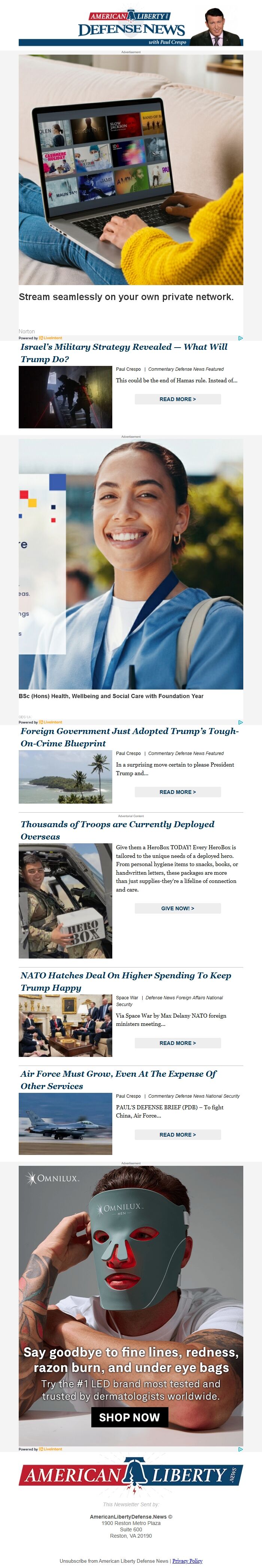Open the BSc Health and Social Care ad

pyautogui.click(x=130, y=566)
